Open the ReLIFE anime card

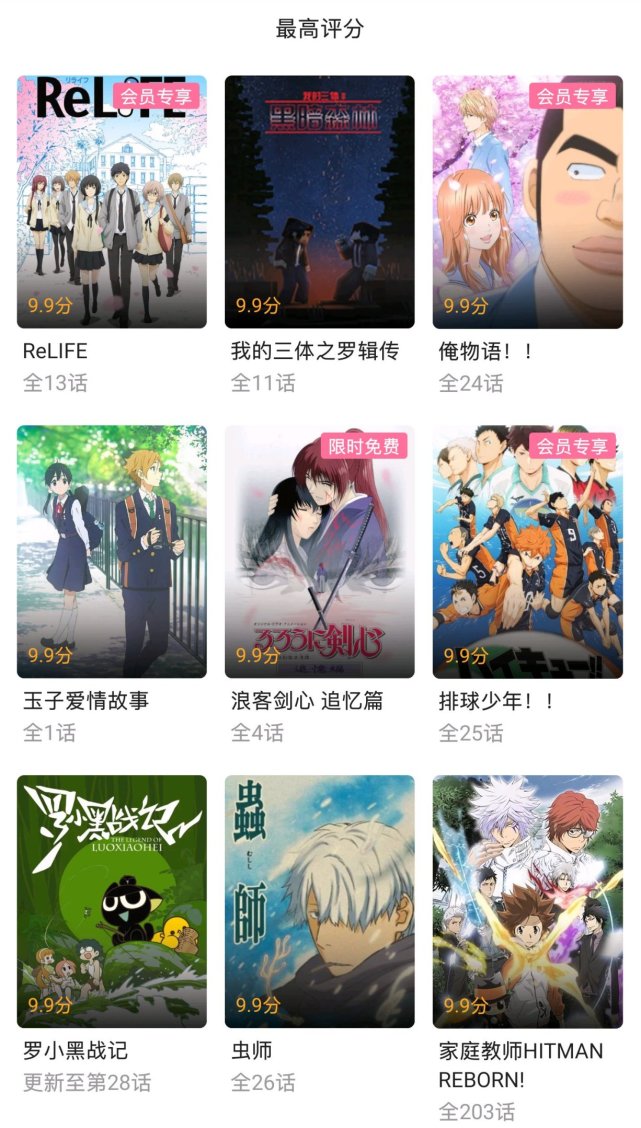click(112, 202)
